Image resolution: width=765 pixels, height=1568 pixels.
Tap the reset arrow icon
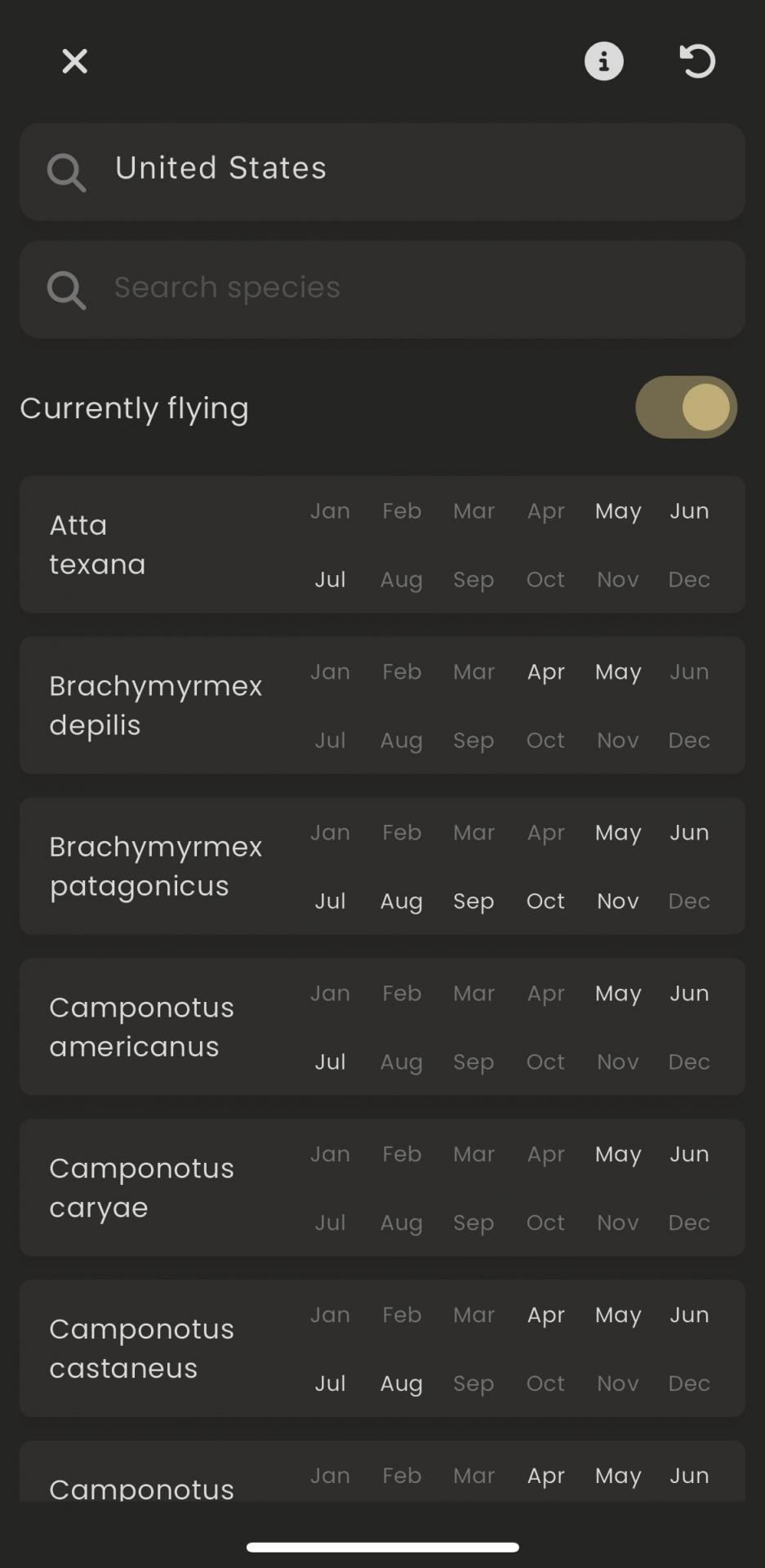click(x=697, y=61)
